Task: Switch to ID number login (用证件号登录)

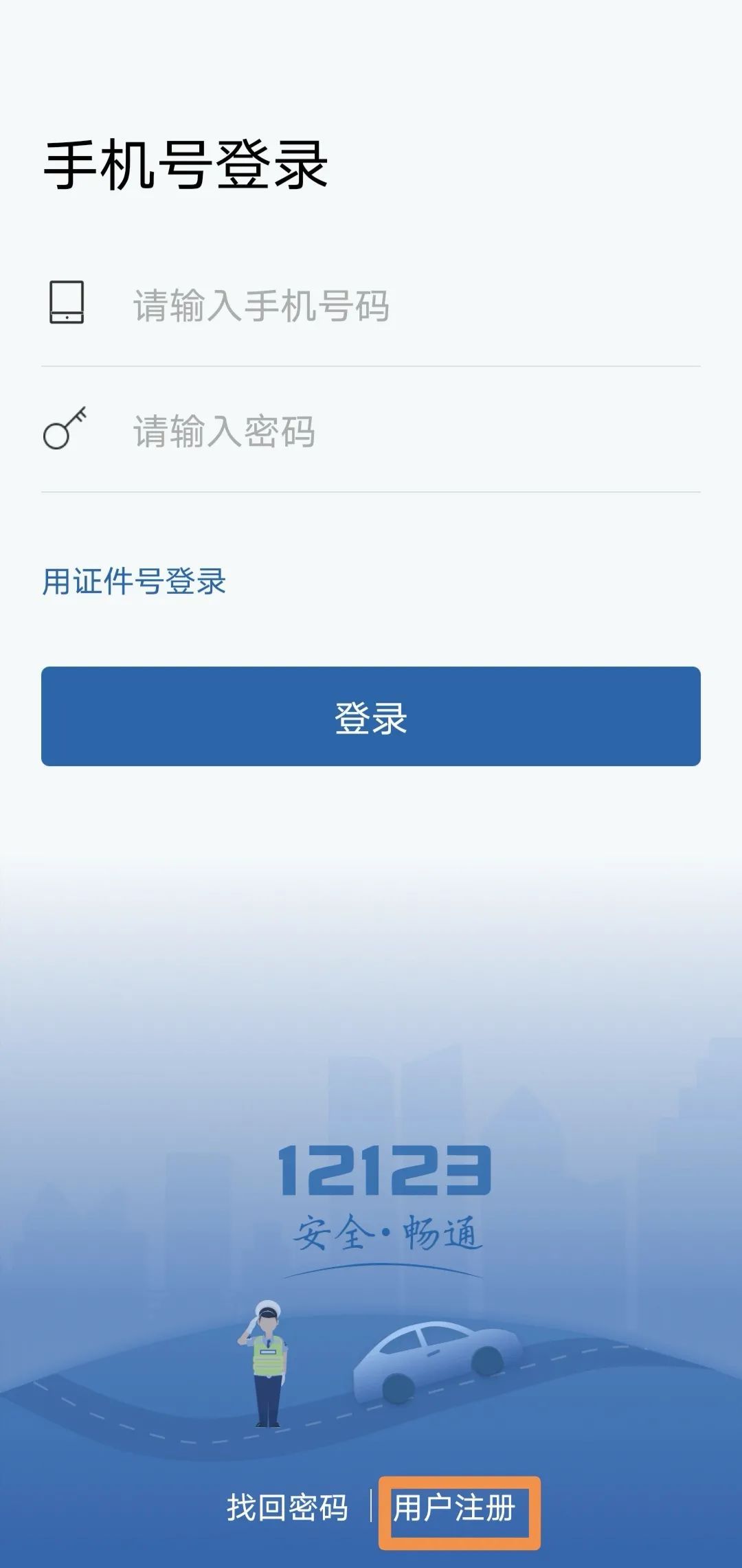Action: (x=134, y=581)
